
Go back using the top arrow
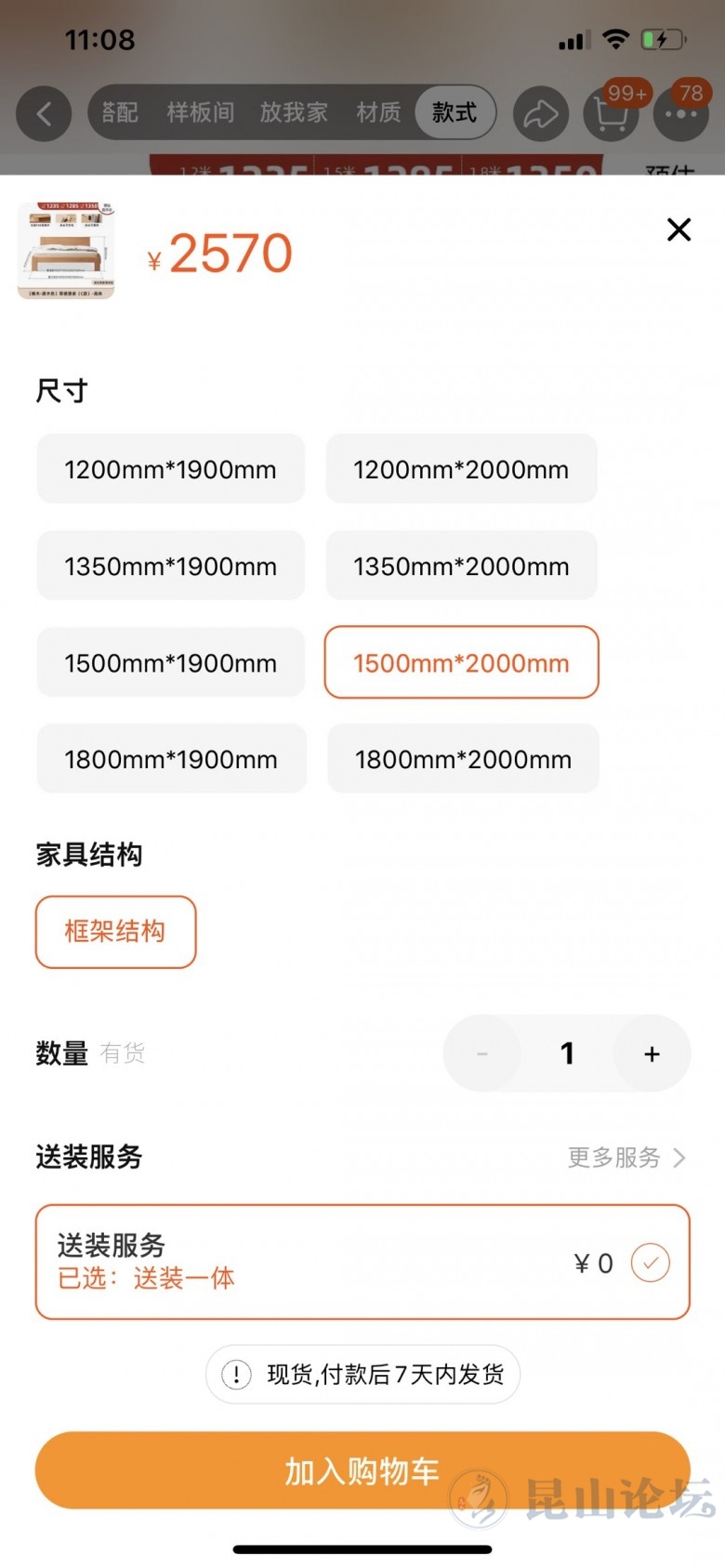coord(44,113)
